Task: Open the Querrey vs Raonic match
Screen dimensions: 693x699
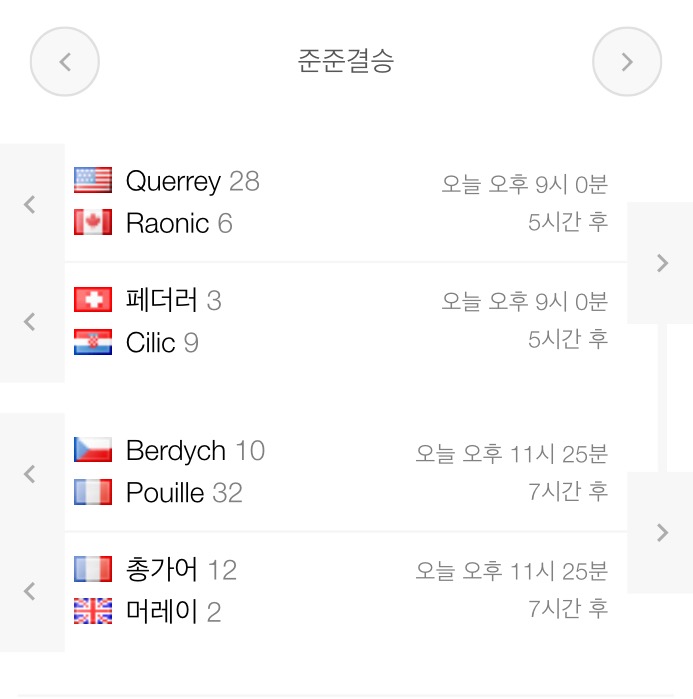Action: [340, 202]
